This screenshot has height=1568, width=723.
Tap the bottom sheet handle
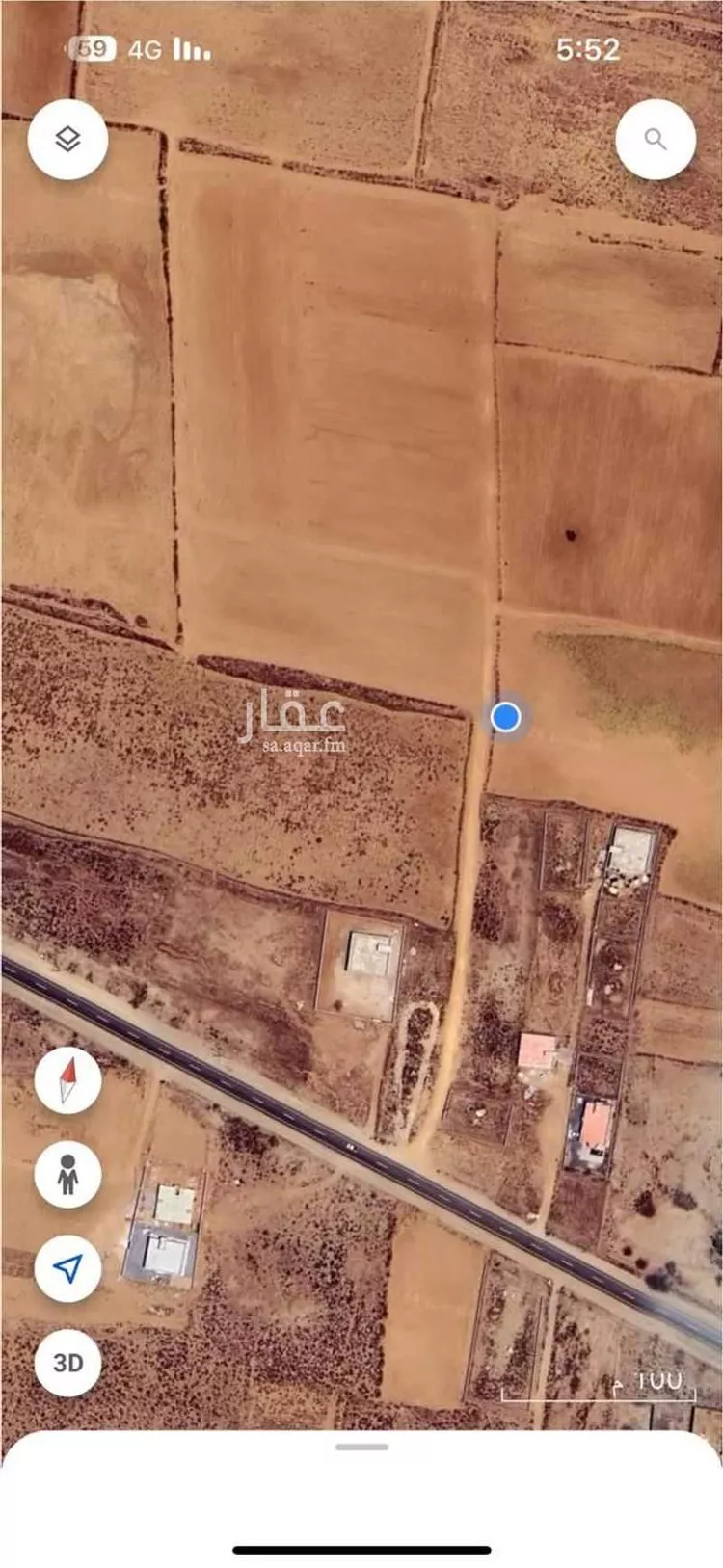[x=361, y=1448]
